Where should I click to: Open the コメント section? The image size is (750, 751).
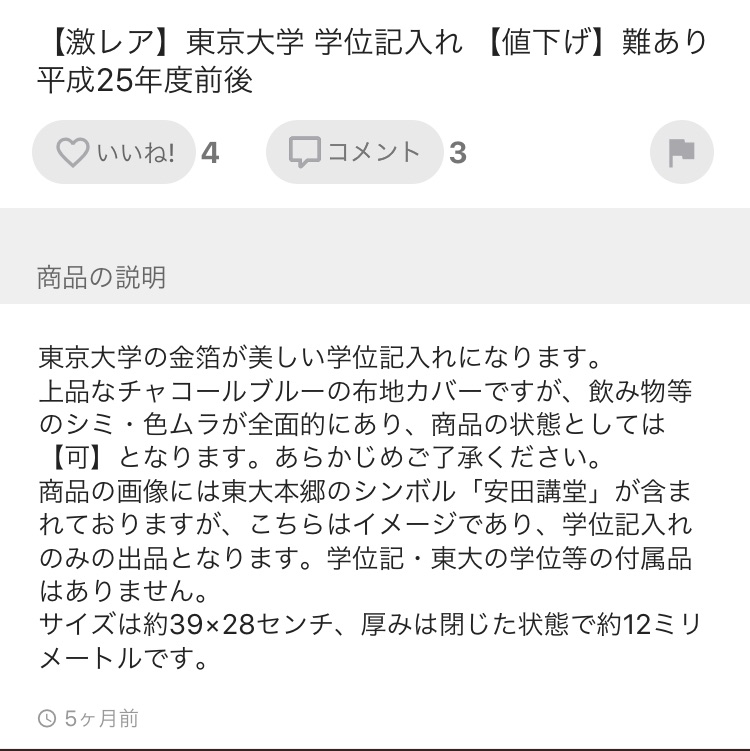coord(354,153)
